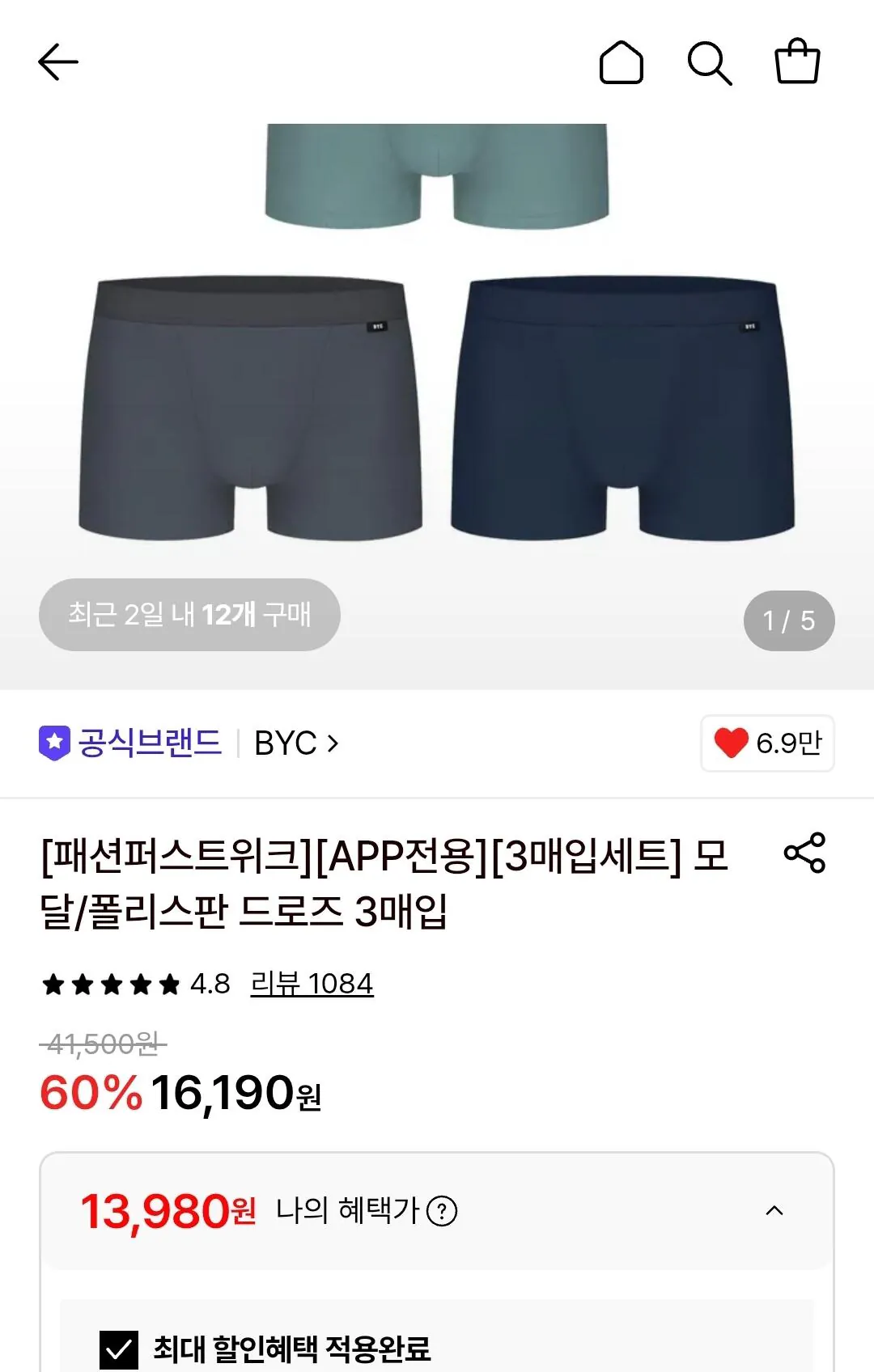Open the home icon in top bar
The height and width of the screenshot is (1372, 874).
[621, 62]
